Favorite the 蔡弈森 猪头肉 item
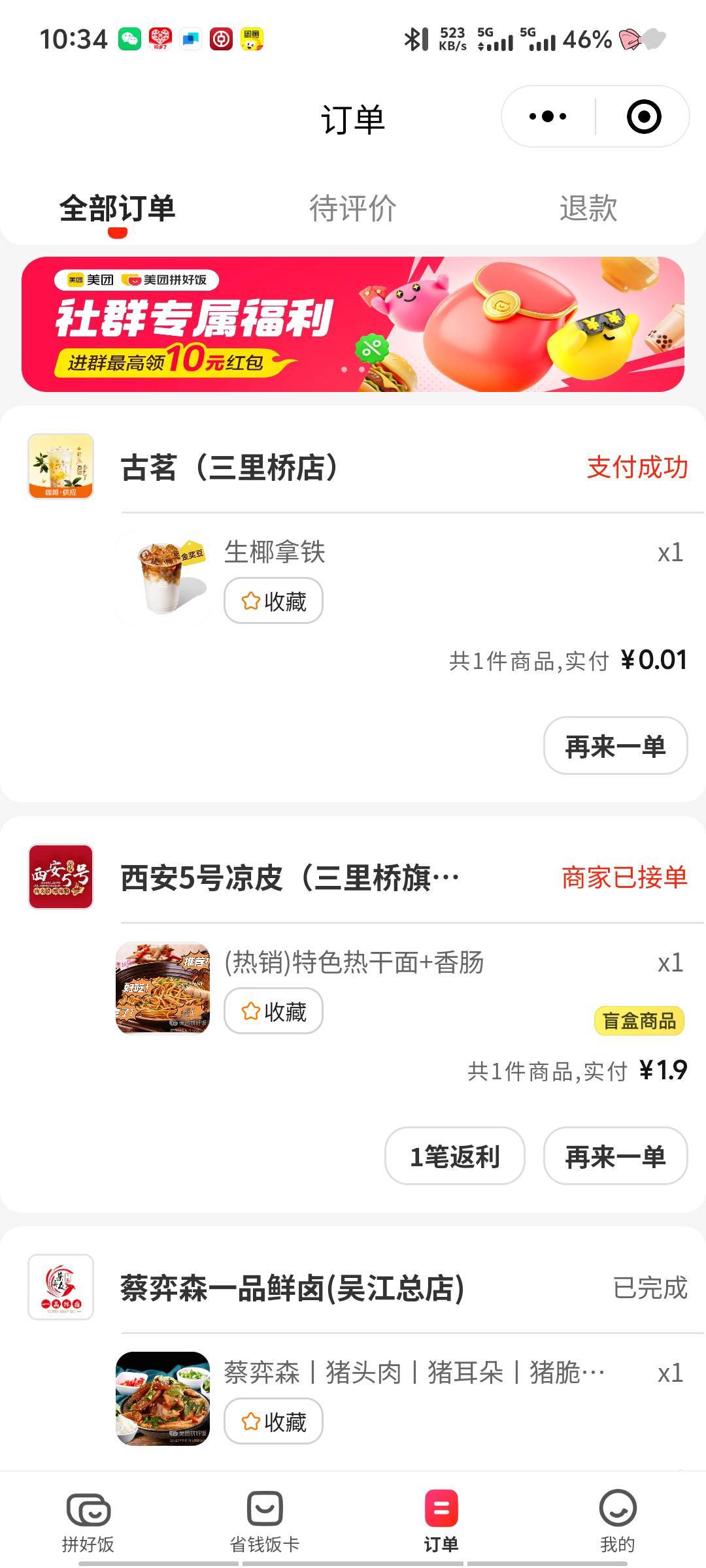The width and height of the screenshot is (706, 1568). coord(273,1421)
